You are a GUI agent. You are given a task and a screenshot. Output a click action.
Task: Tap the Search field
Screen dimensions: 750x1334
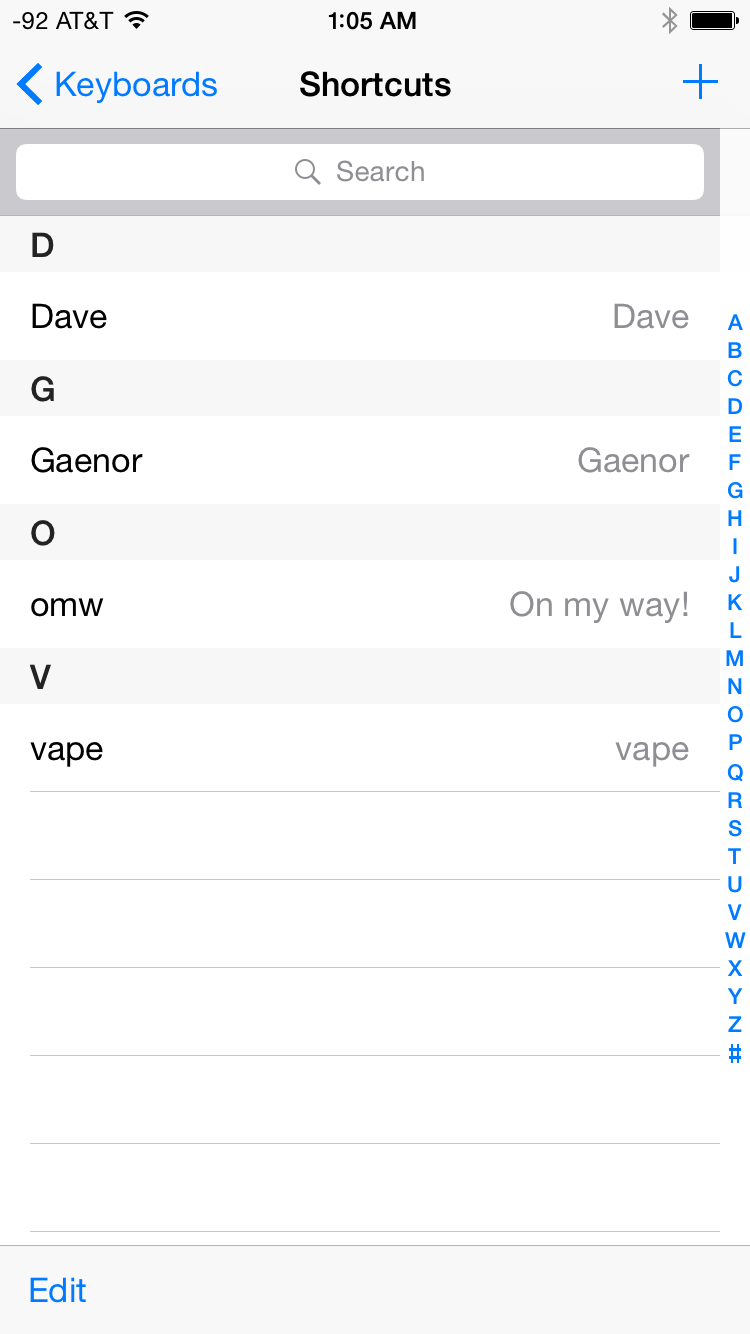[360, 172]
